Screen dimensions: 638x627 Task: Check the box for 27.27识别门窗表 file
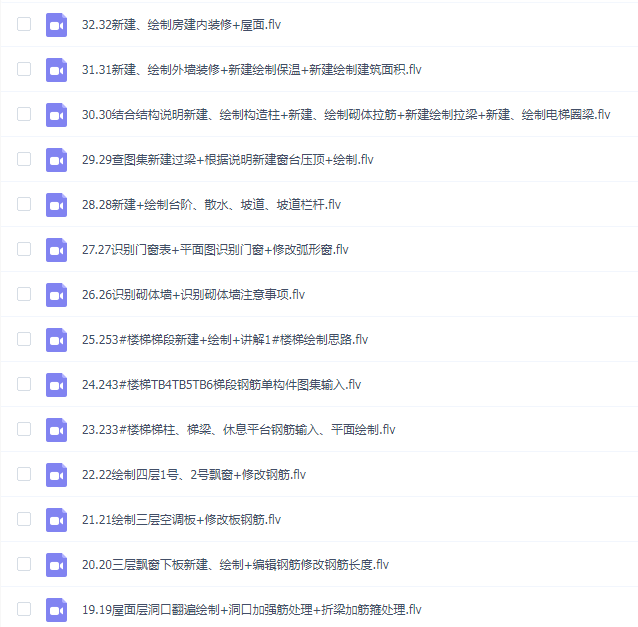click(x=24, y=249)
